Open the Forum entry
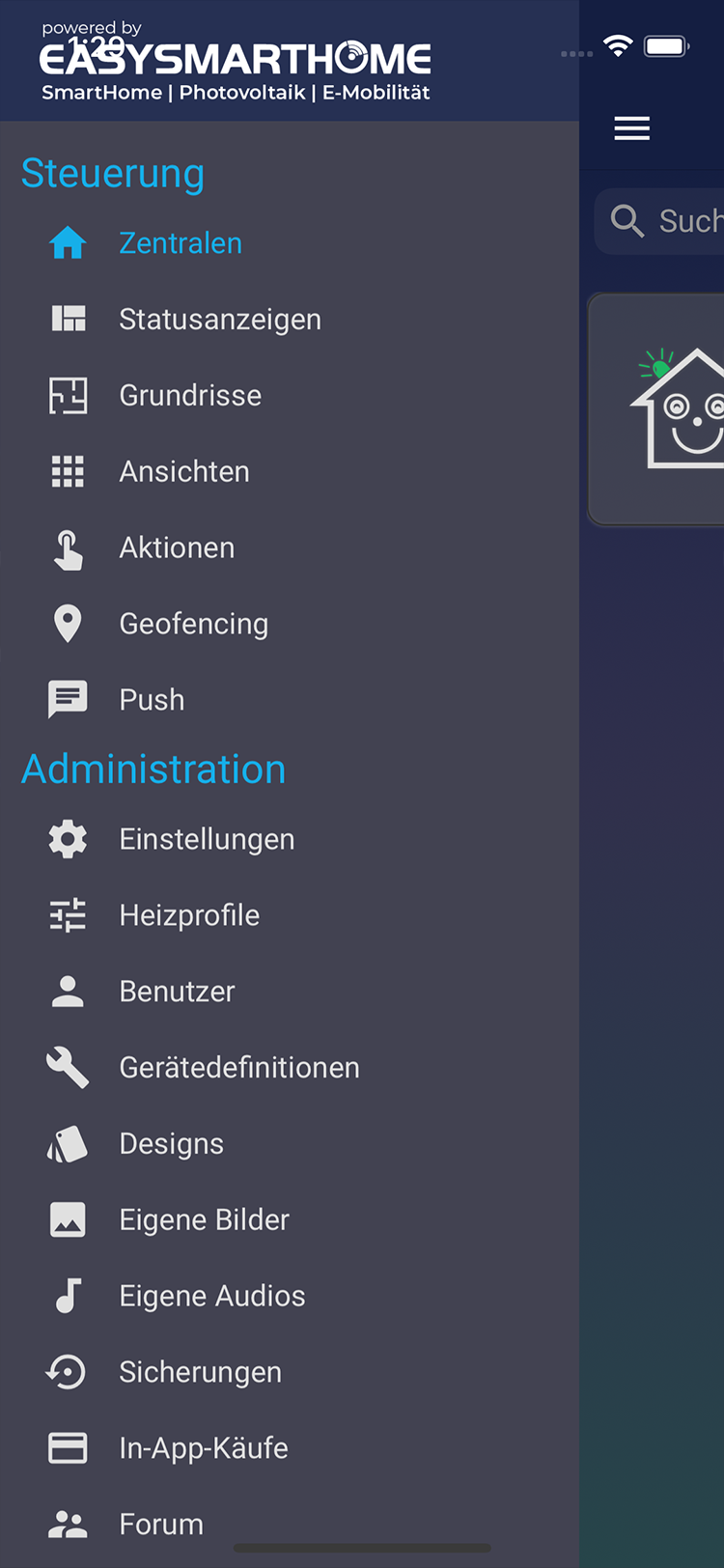Image resolution: width=724 pixels, height=1568 pixels. tap(290, 1525)
